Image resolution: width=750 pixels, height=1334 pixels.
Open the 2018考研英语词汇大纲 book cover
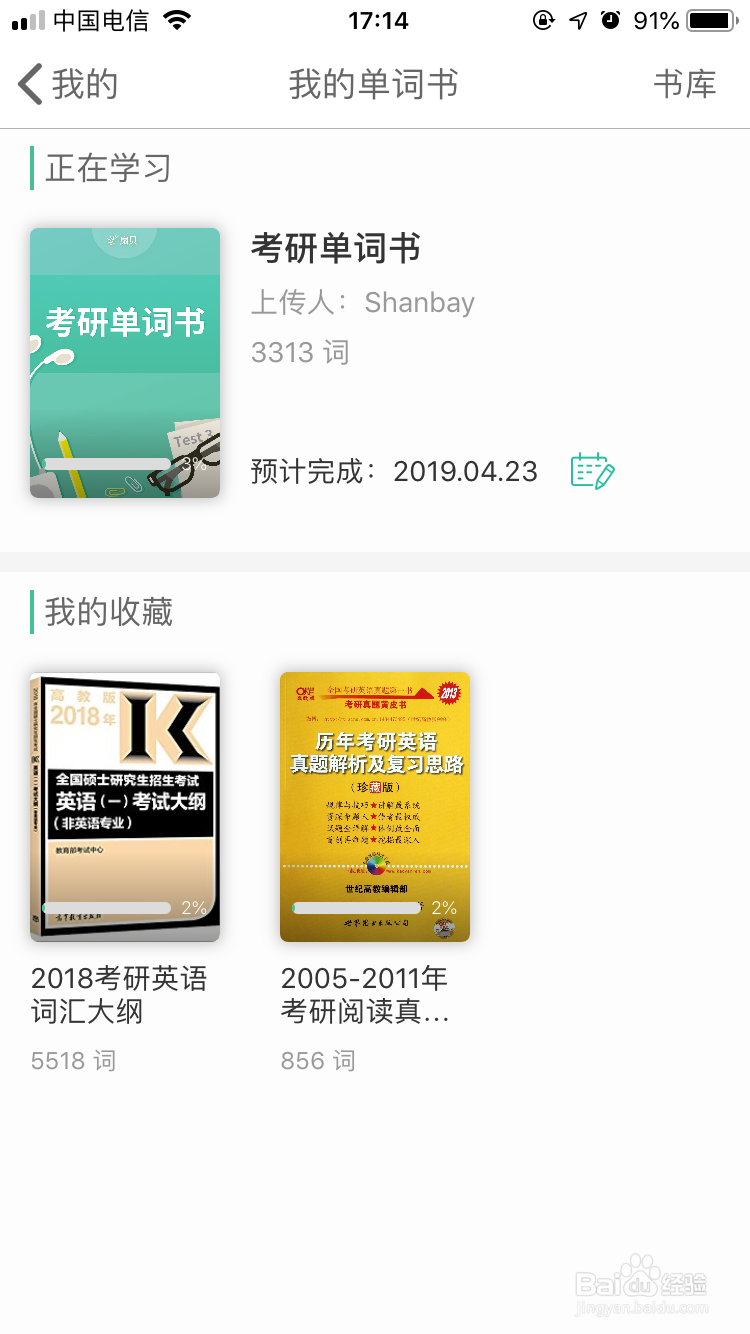point(124,806)
